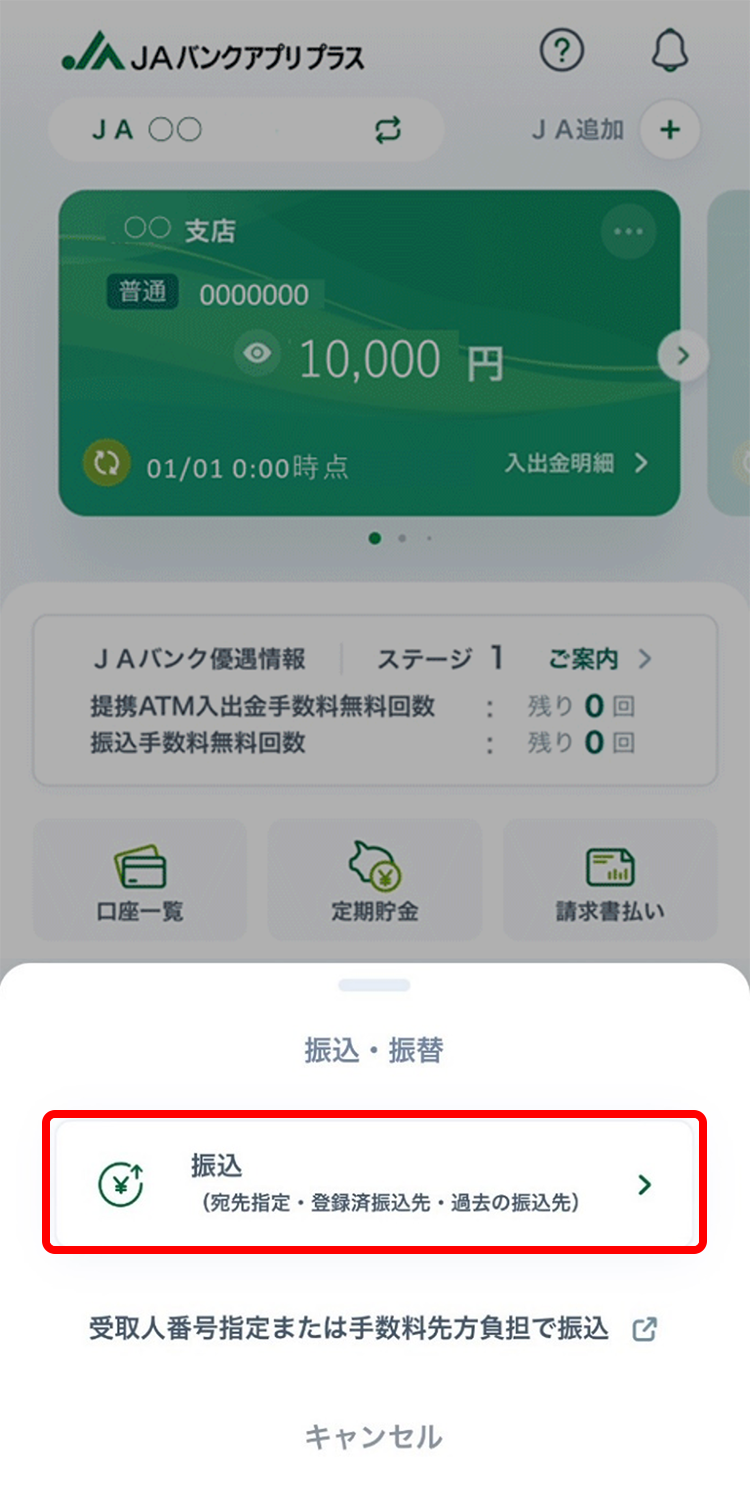Refresh the balance timestamp icon

click(106, 463)
